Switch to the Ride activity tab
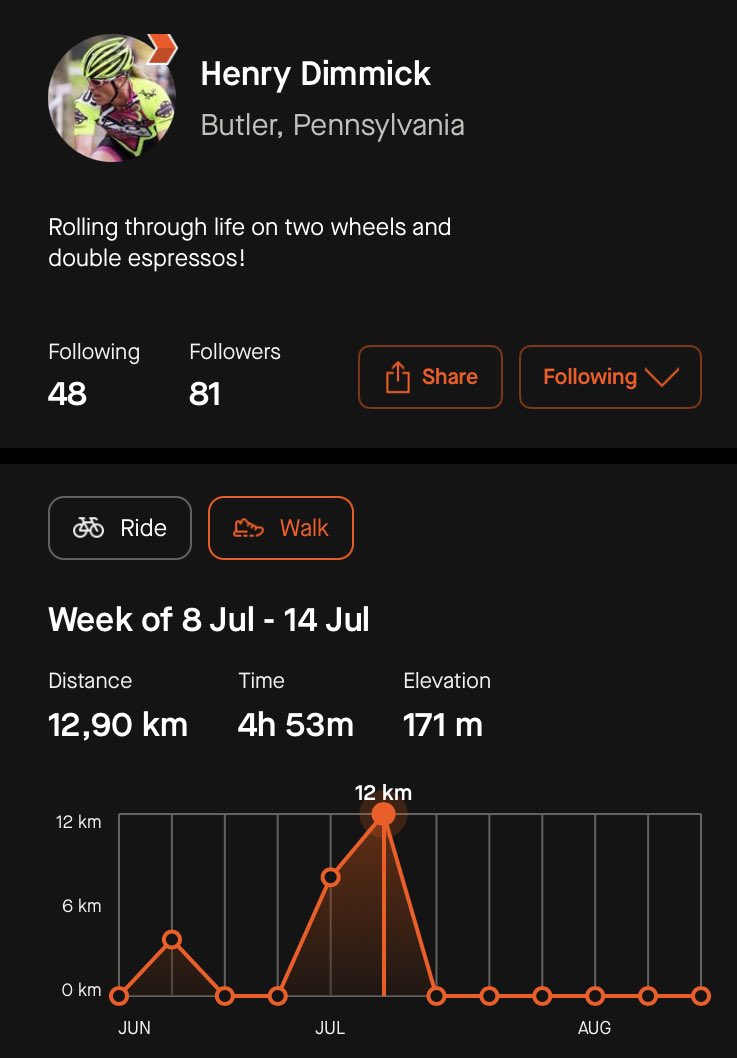Viewport: 737px width, 1058px height. tap(120, 528)
